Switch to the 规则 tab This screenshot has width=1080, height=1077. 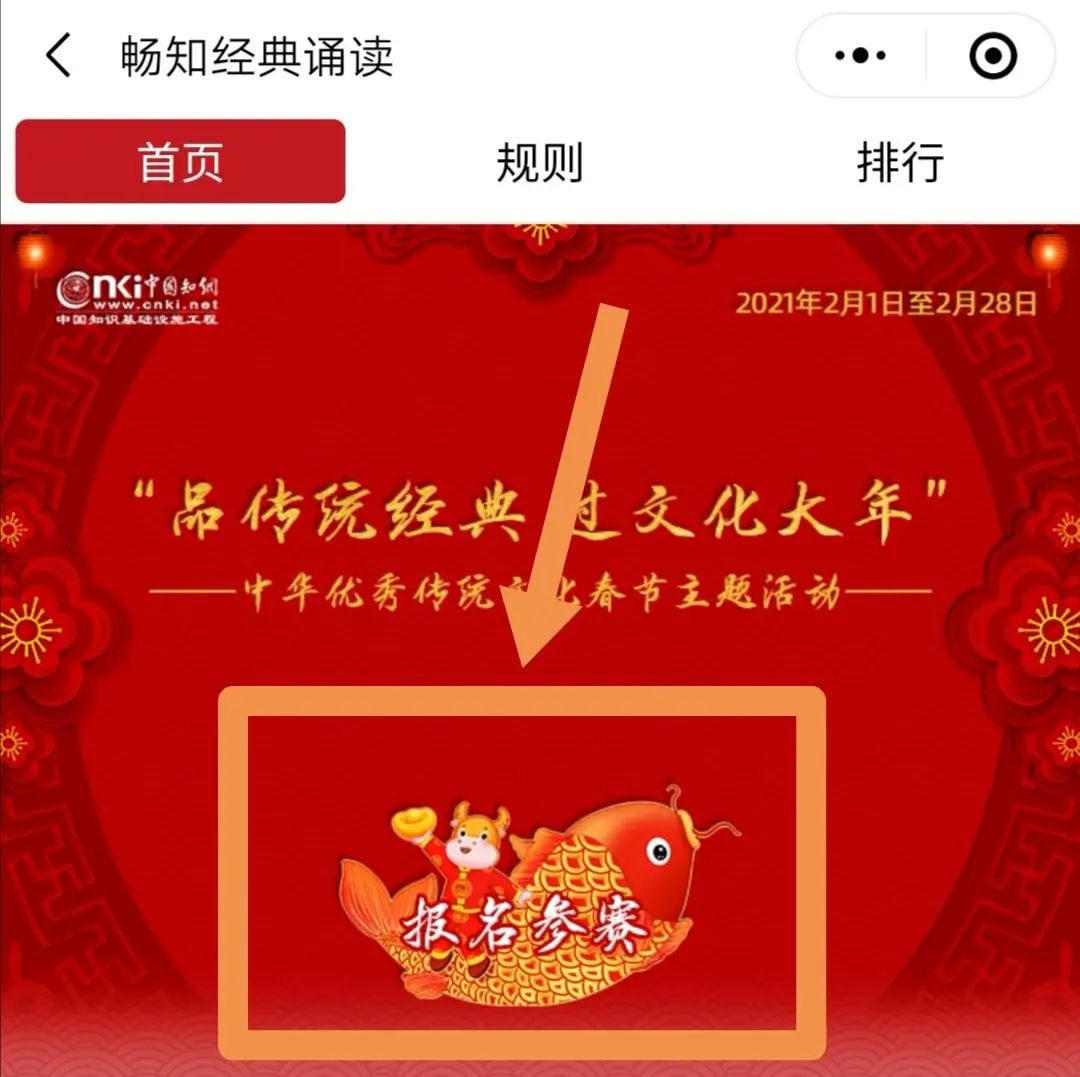pyautogui.click(x=540, y=163)
